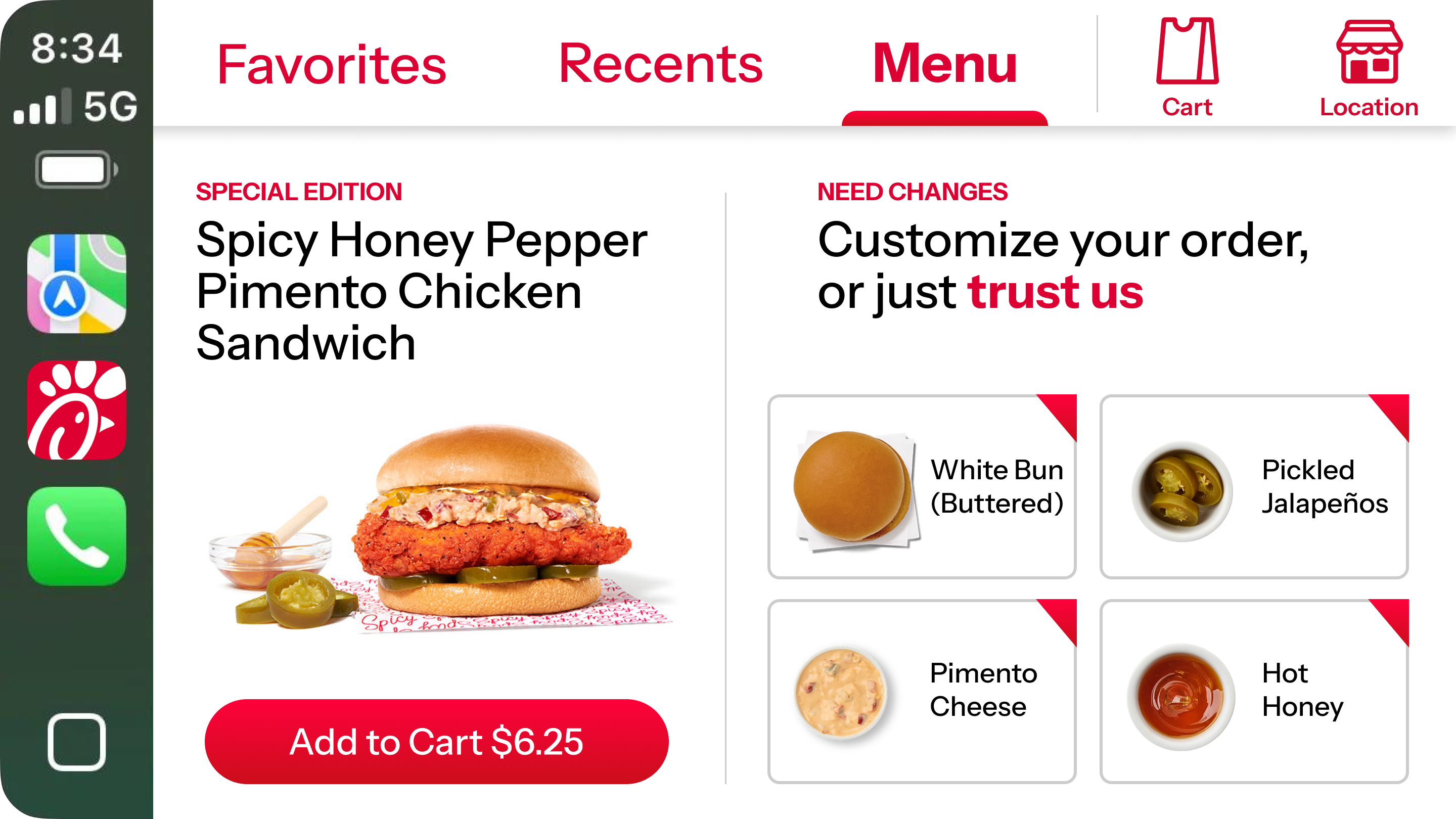Open Apple Maps from the sidebar
Viewport: 1456px width, 819px height.
coord(77,284)
